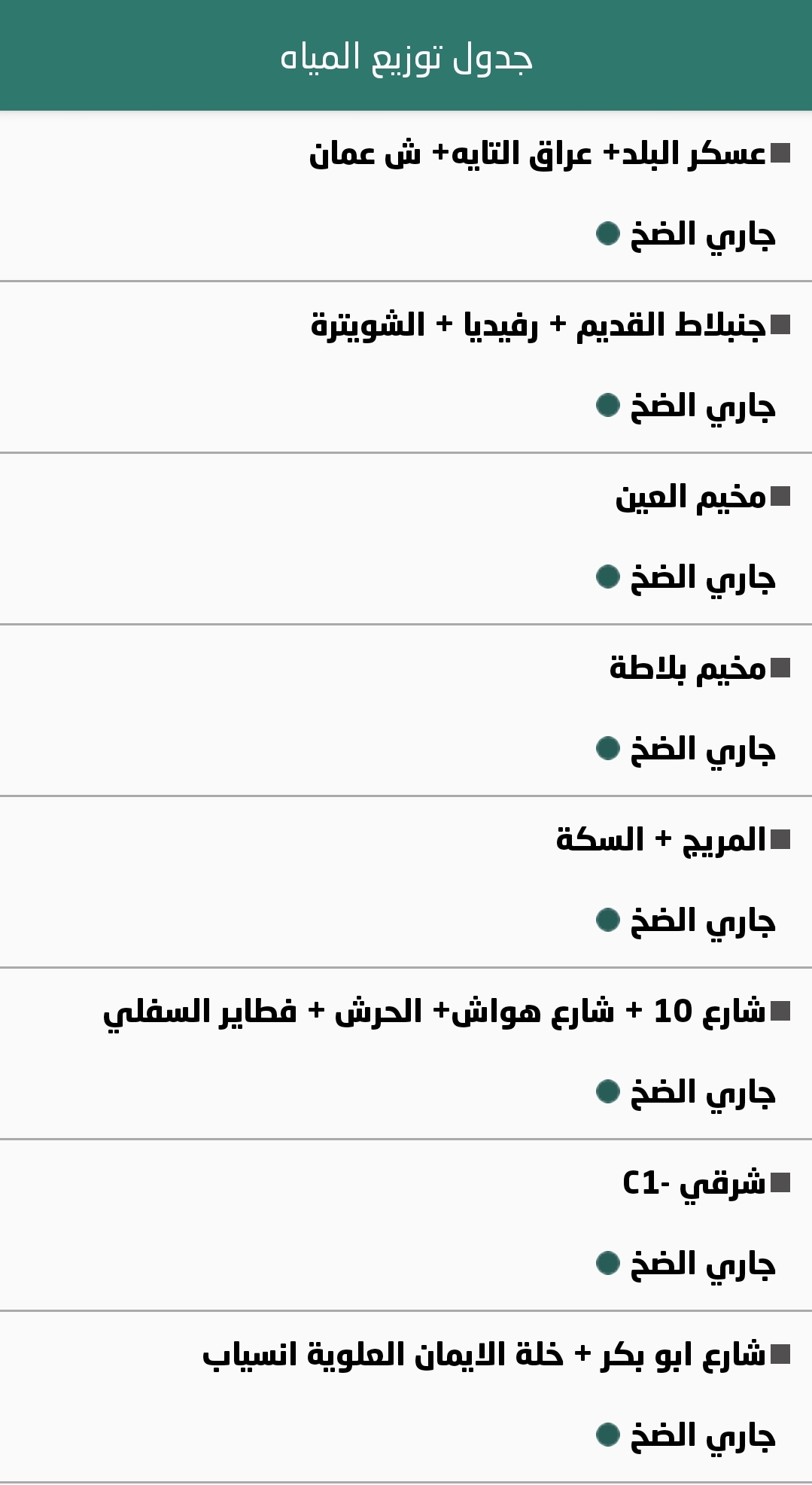Open the مخيم العين row
The image size is (812, 1485).
[x=690, y=498]
